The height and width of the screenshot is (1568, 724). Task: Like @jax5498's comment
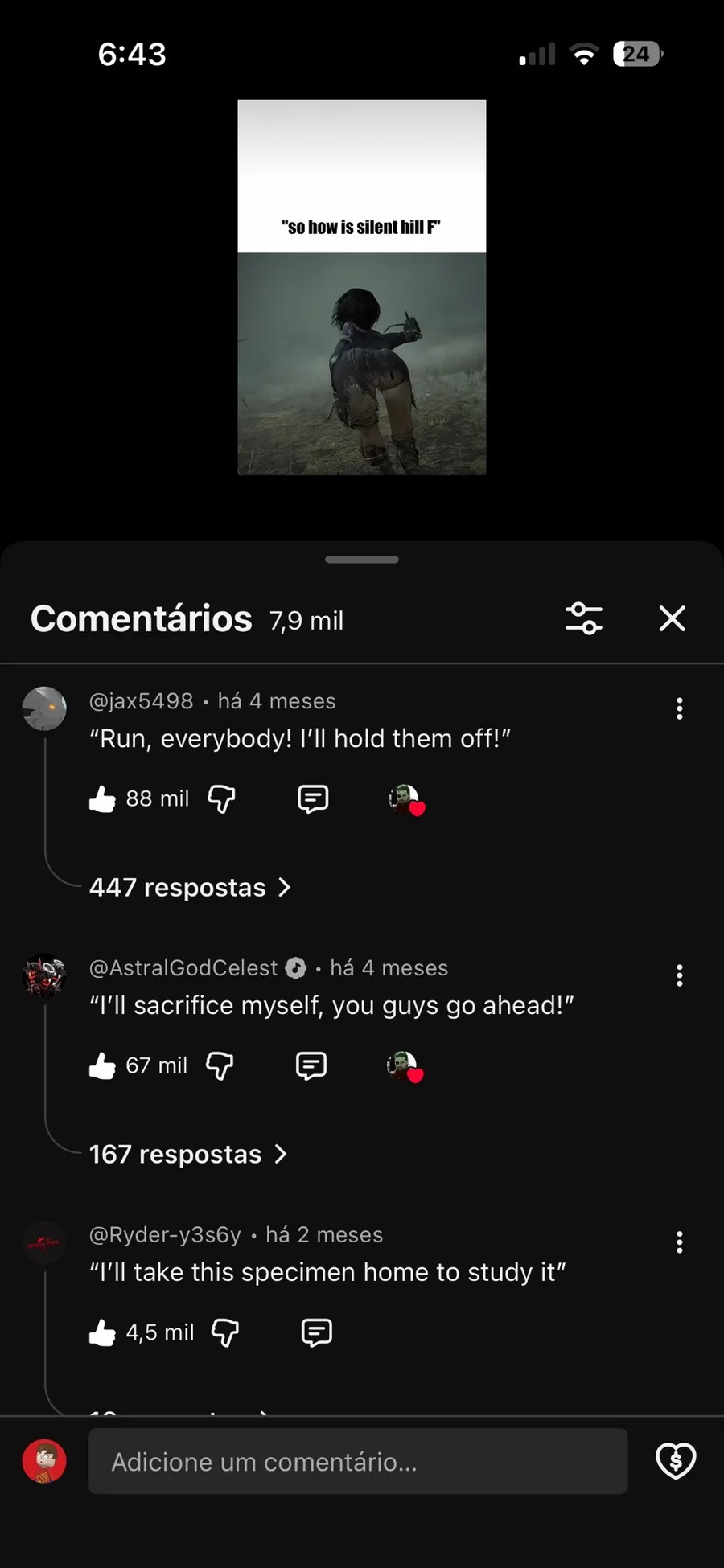tap(103, 799)
